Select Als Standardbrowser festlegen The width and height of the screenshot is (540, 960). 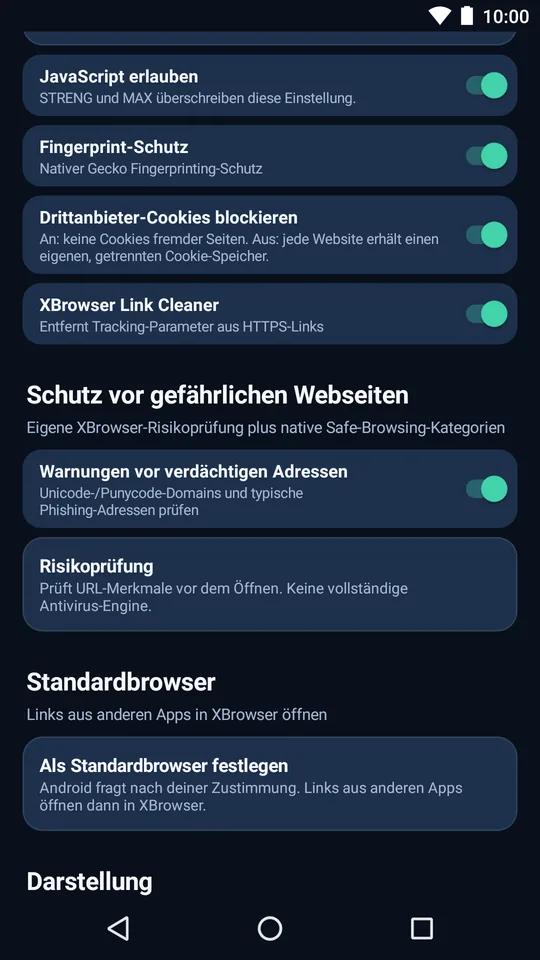[x=270, y=784]
